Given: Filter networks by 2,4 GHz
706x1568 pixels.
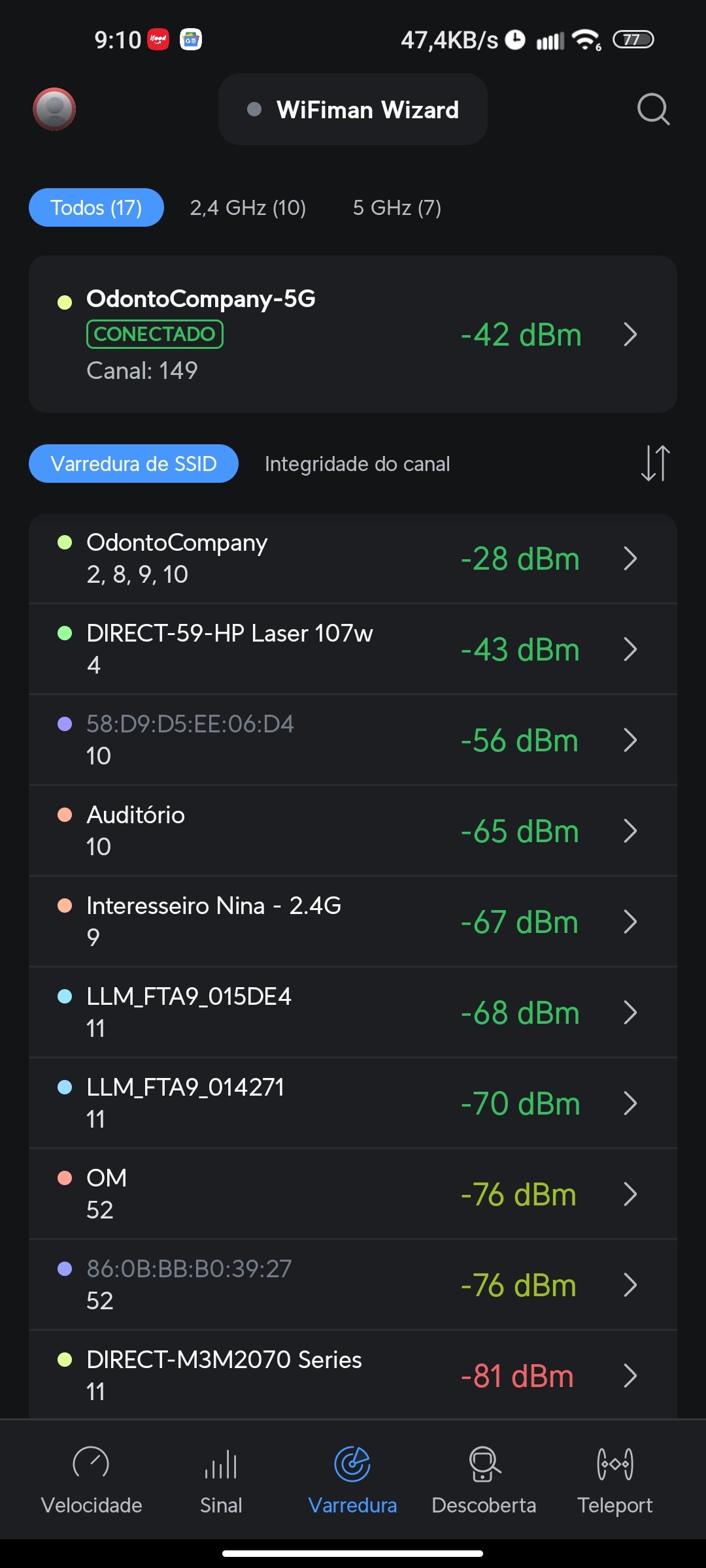Looking at the screenshot, I should click(248, 208).
